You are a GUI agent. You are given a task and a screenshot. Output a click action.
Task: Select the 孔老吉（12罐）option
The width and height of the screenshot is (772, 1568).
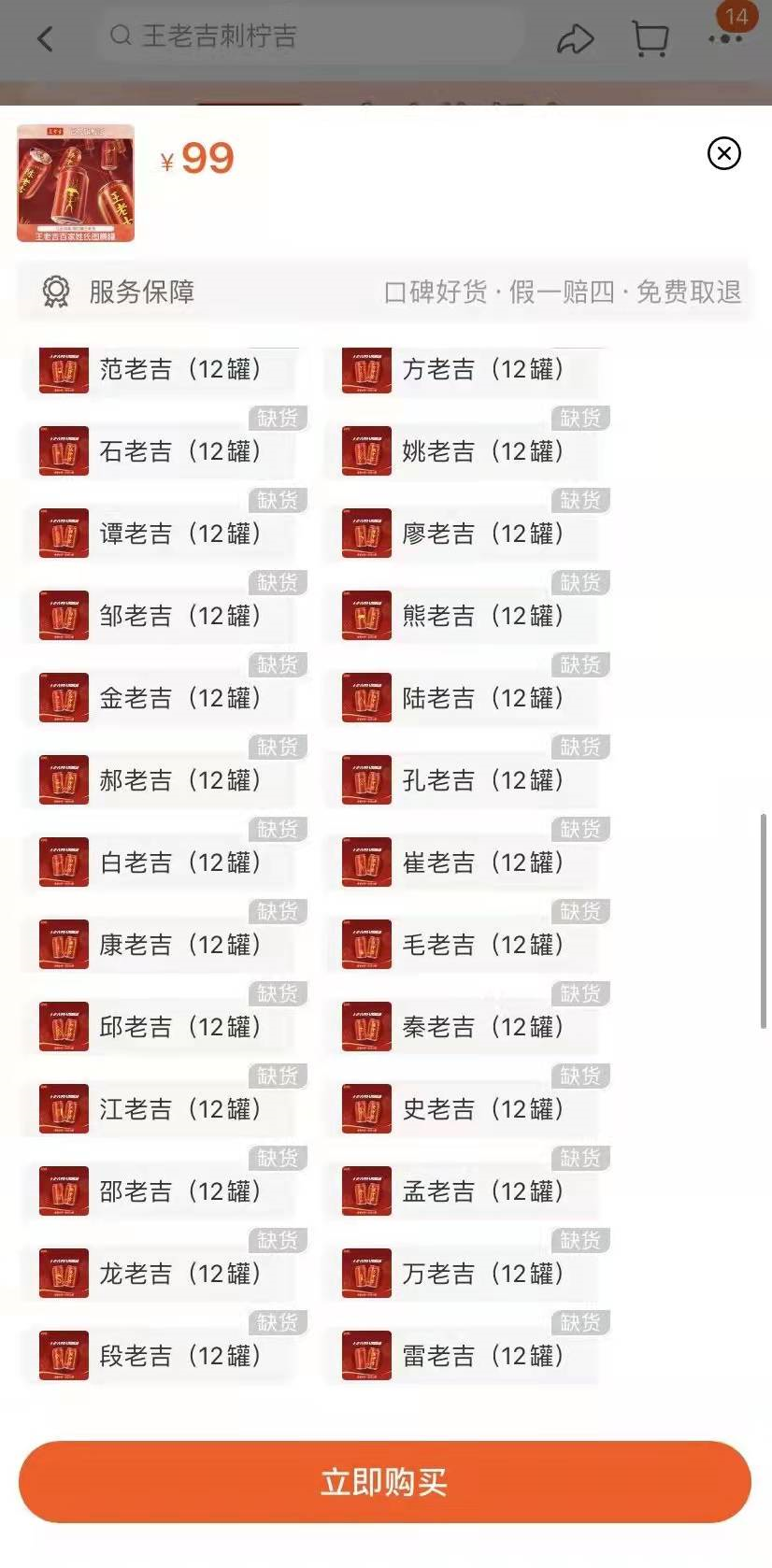(x=463, y=781)
